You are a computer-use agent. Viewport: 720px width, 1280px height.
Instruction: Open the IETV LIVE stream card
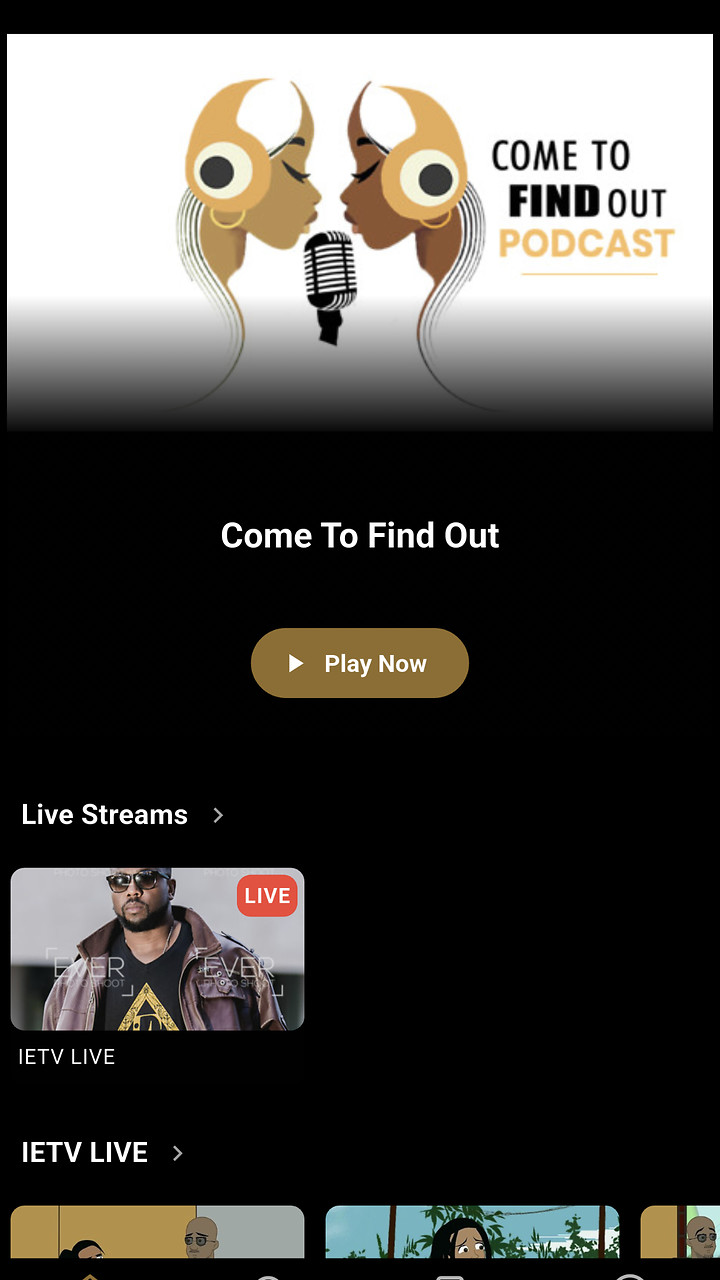tap(157, 949)
